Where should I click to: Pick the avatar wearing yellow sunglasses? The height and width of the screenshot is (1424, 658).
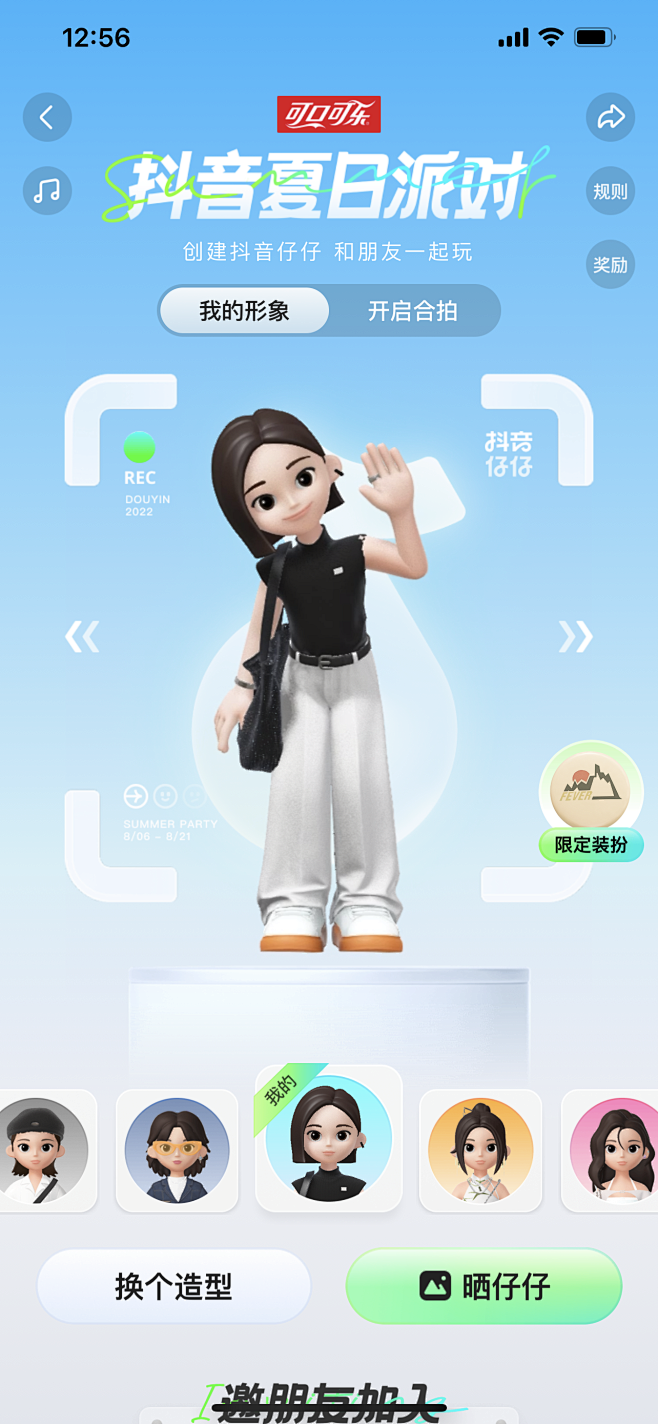coord(177,1151)
